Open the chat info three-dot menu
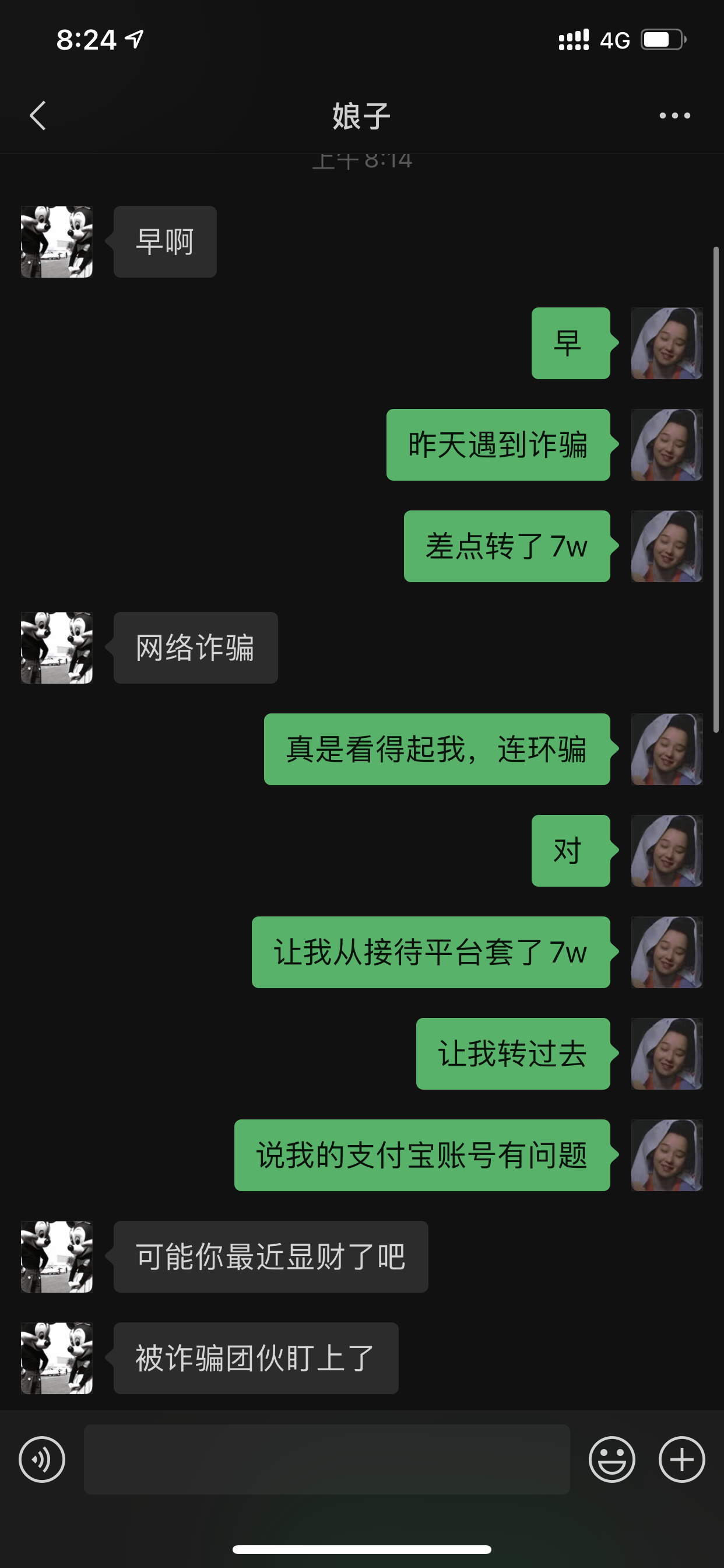 point(674,116)
